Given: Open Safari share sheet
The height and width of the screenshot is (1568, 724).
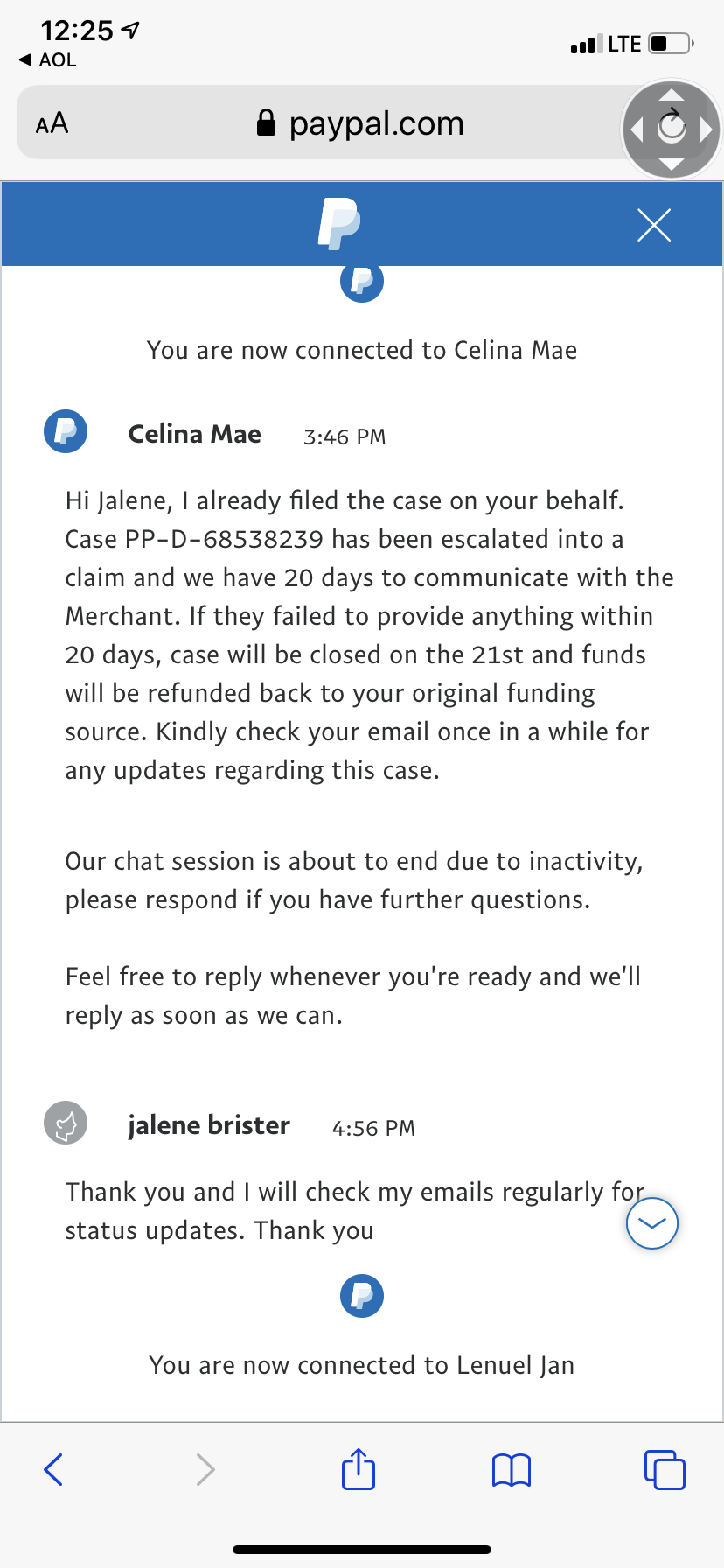Looking at the screenshot, I should [x=359, y=1468].
